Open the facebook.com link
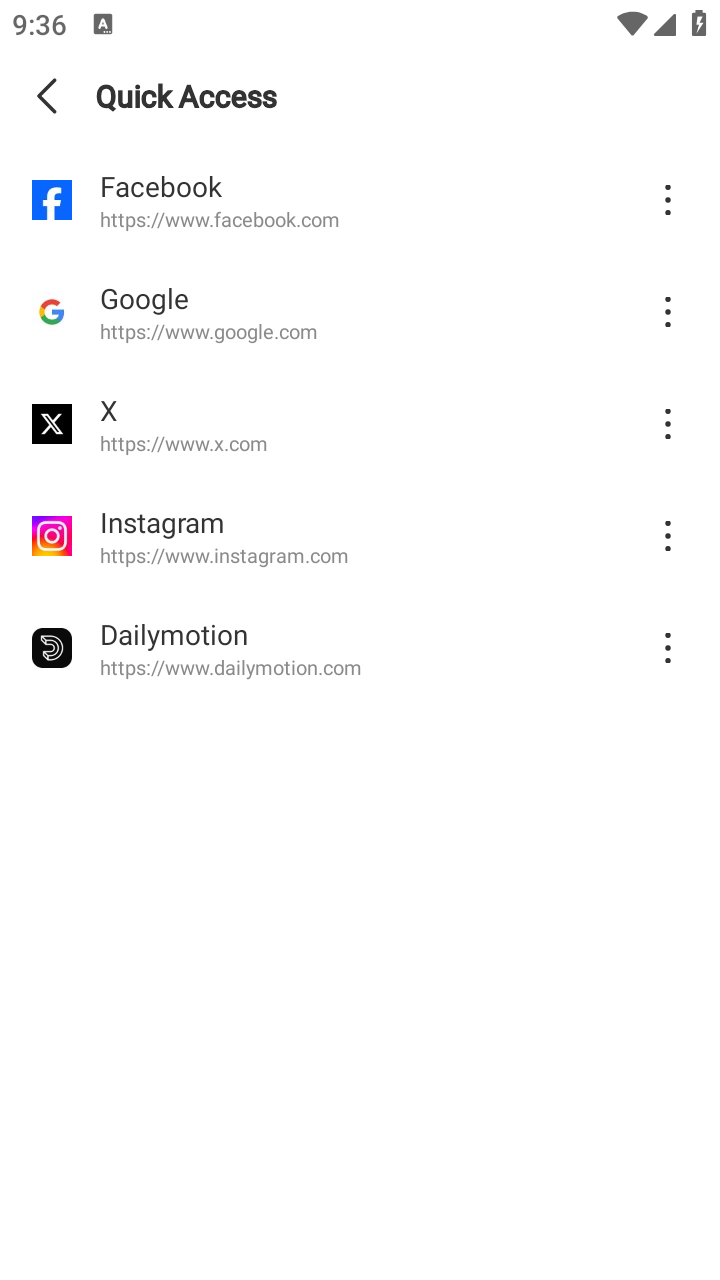 pos(219,220)
